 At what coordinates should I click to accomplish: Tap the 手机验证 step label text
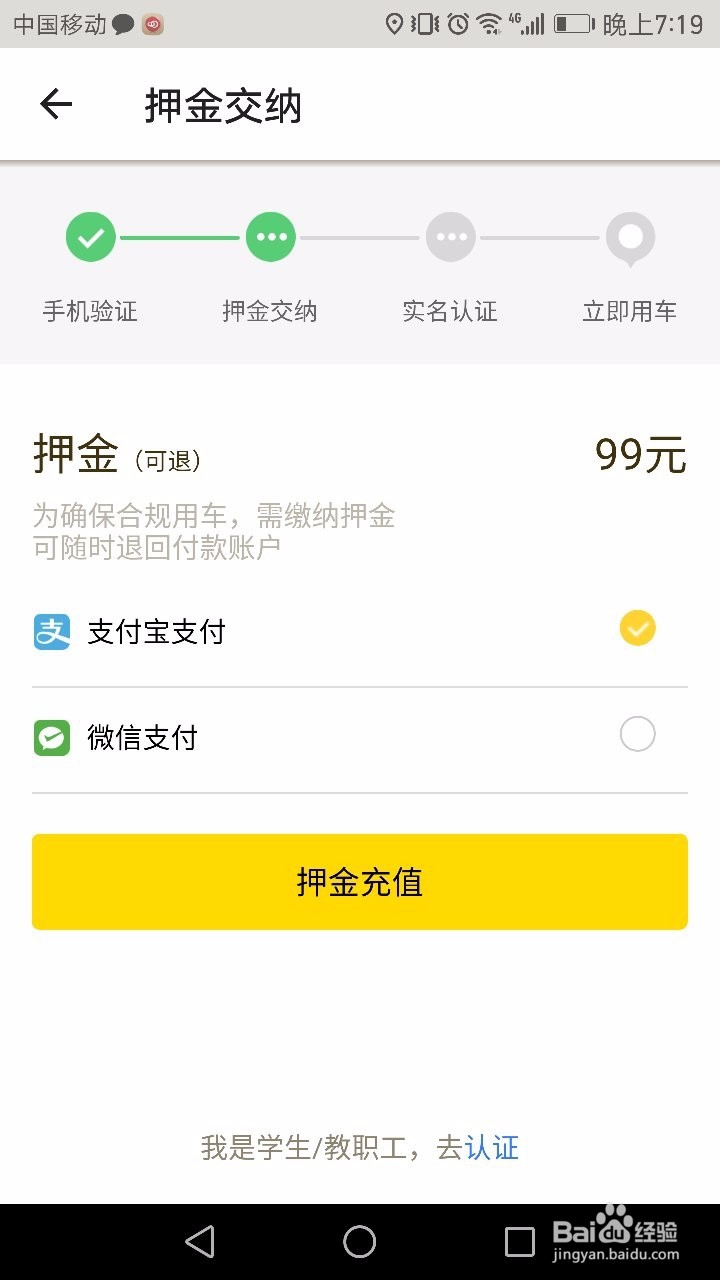pos(90,311)
